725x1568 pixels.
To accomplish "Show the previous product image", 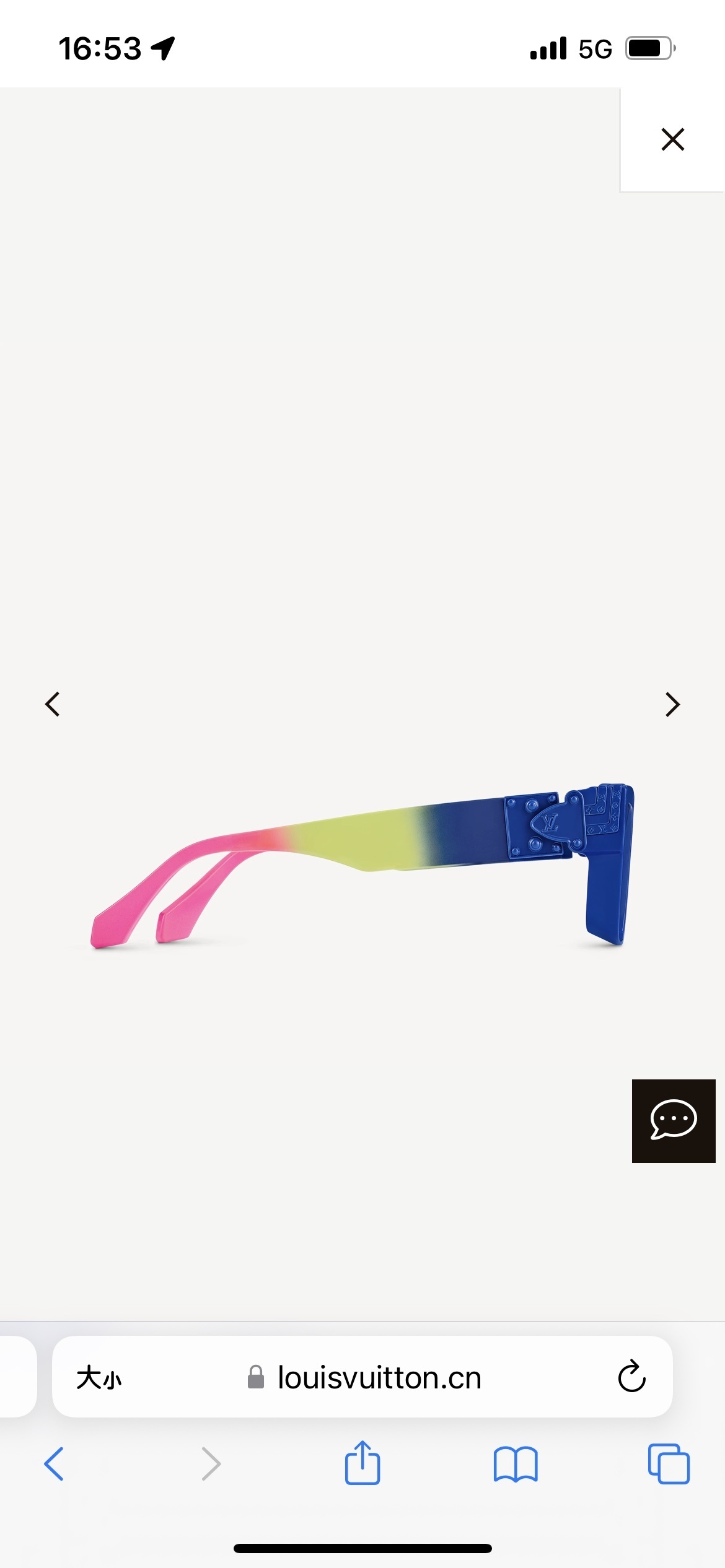I will coord(53,704).
